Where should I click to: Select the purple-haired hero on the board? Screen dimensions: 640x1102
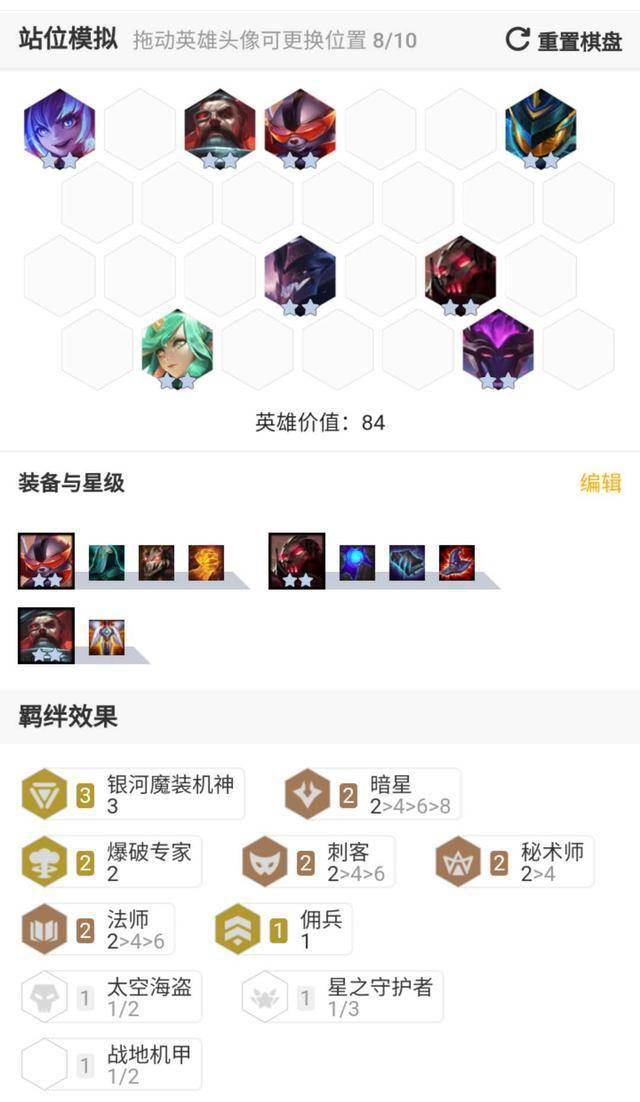pyautogui.click(x=59, y=129)
